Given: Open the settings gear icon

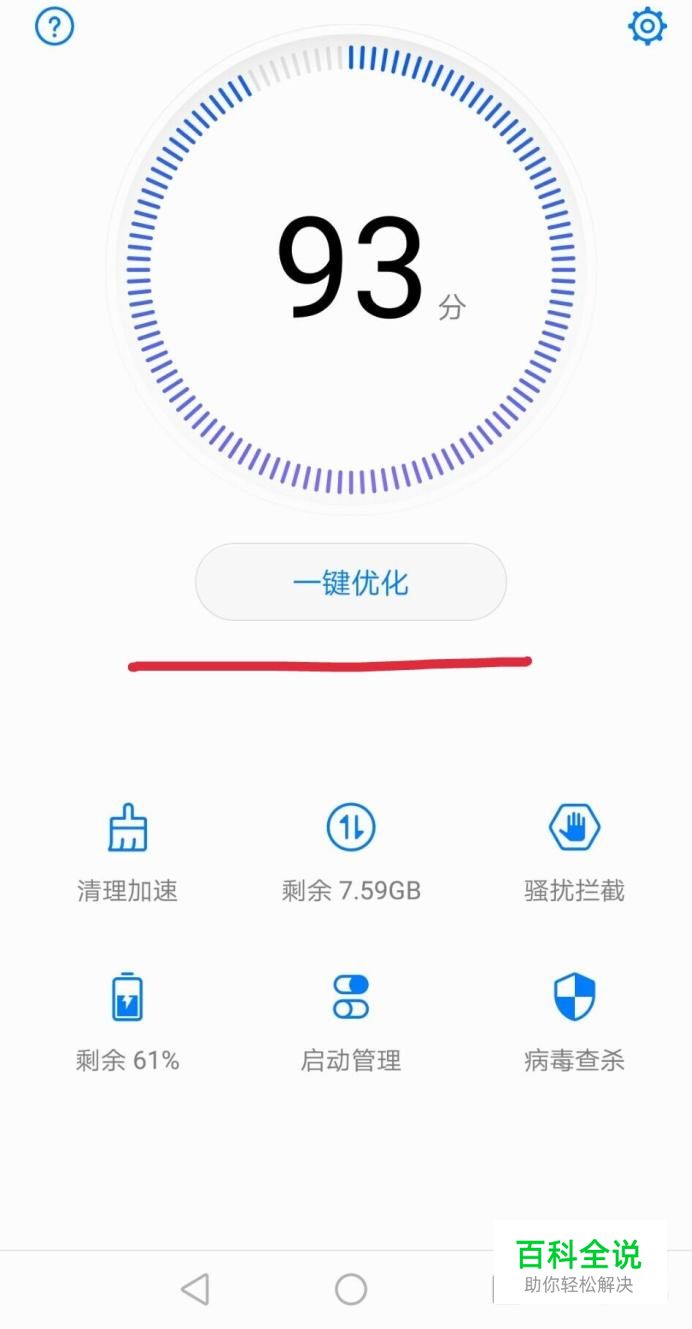Looking at the screenshot, I should 647,26.
